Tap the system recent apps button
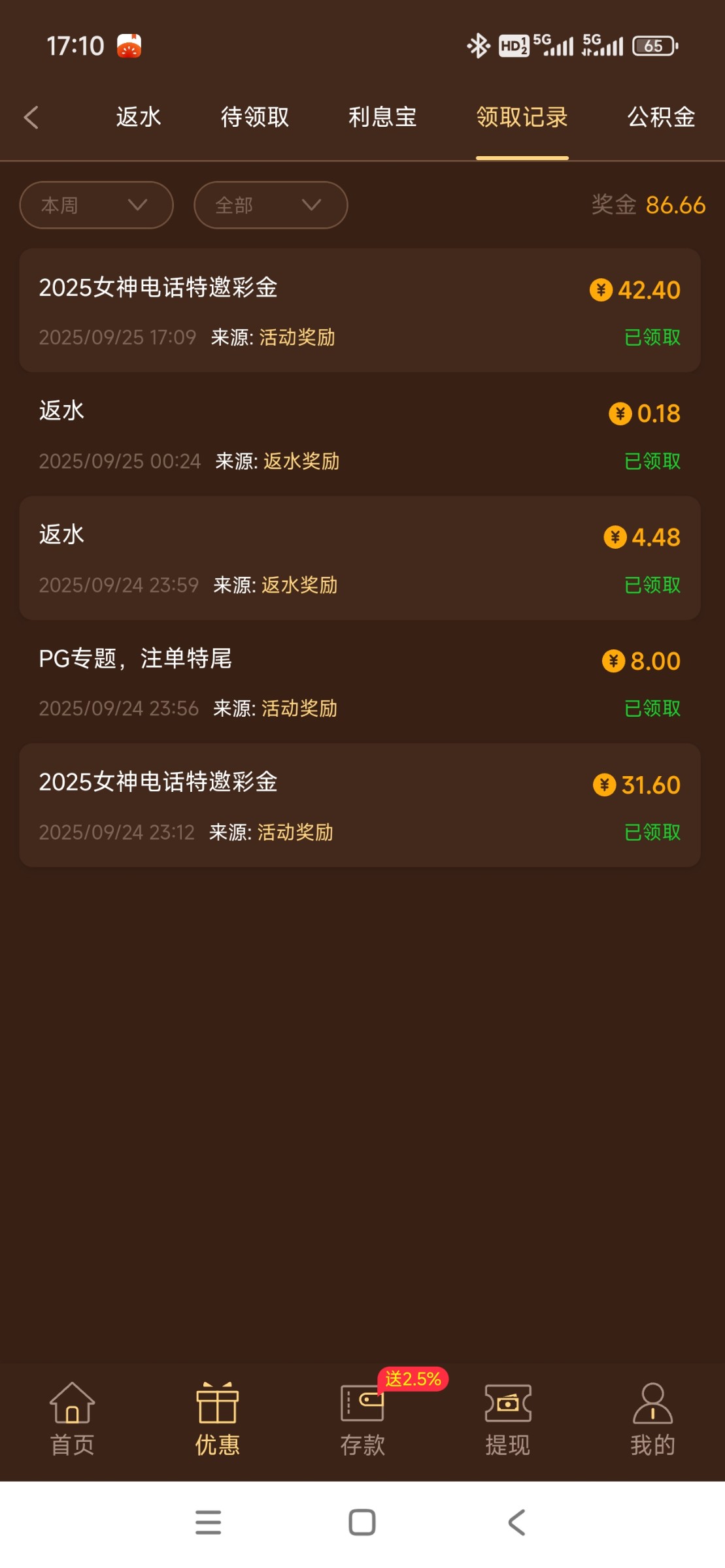Image resolution: width=725 pixels, height=1568 pixels. point(208,1522)
